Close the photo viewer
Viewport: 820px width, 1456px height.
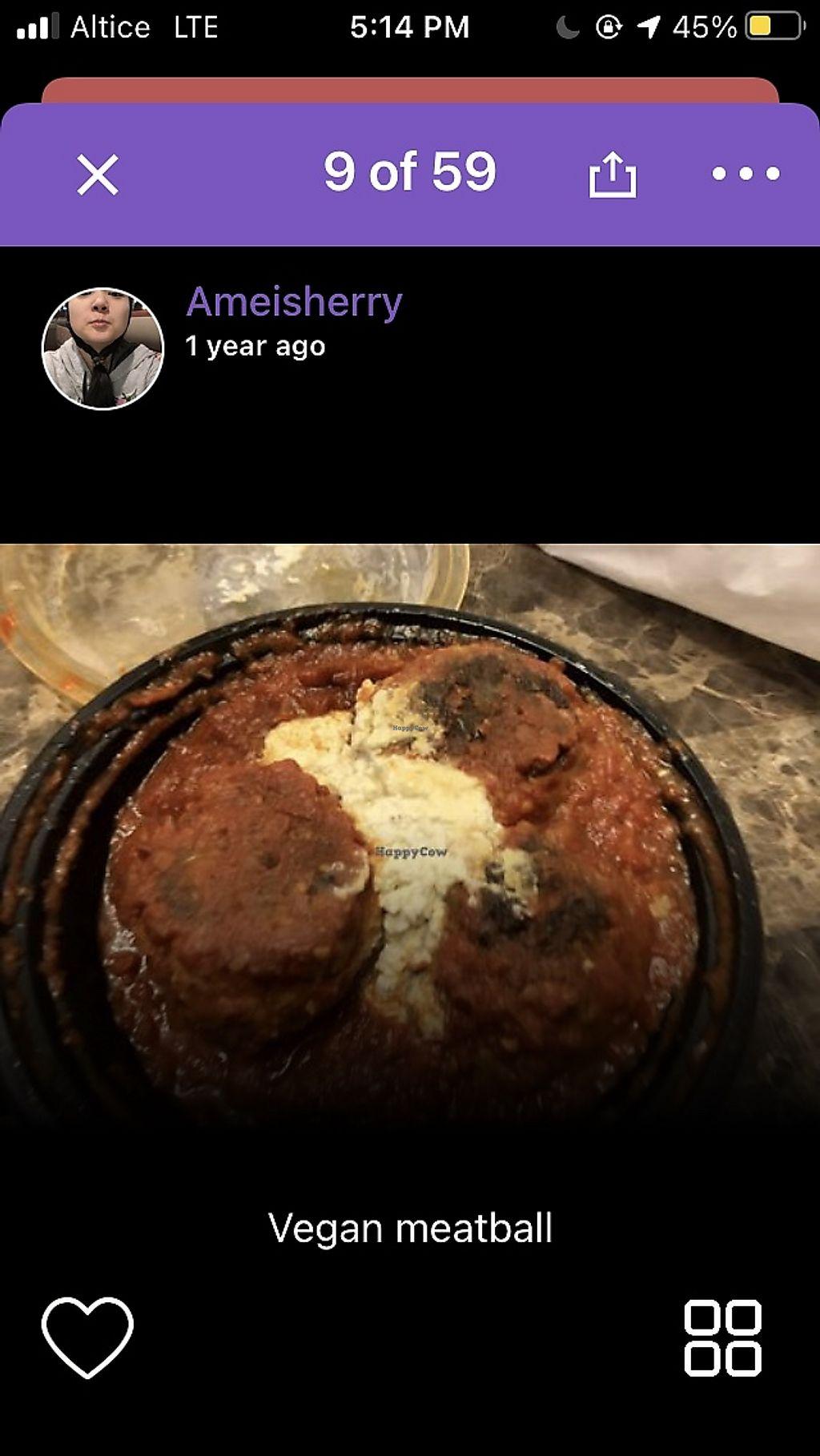98,175
